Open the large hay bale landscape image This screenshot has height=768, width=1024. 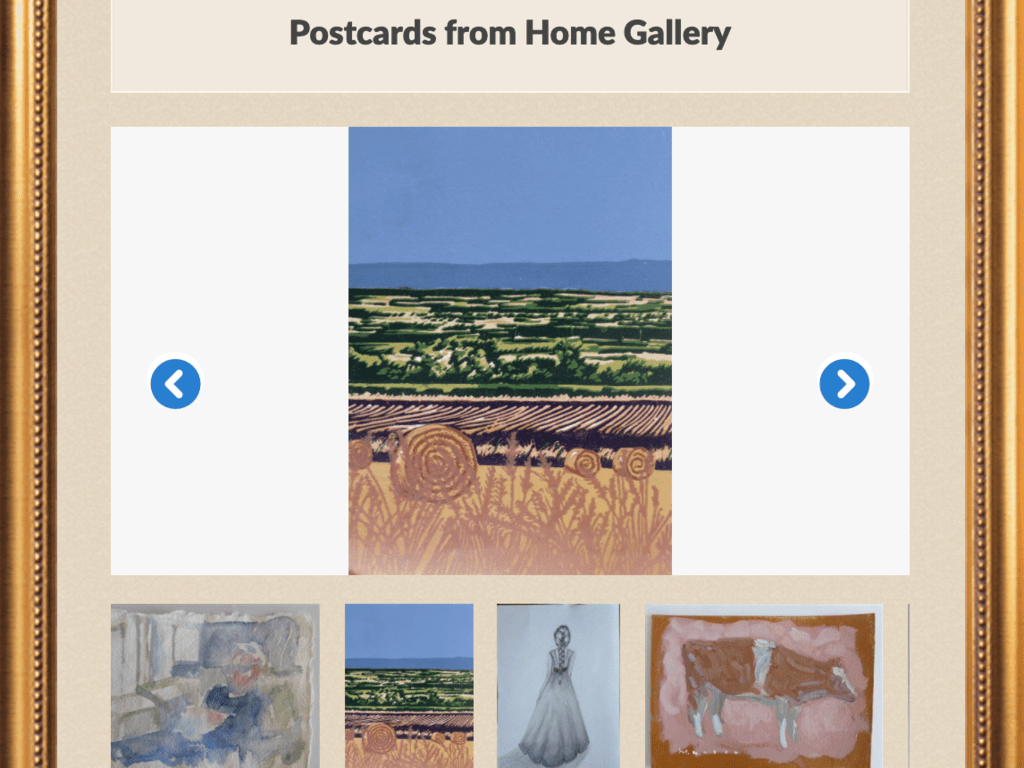pyautogui.click(x=510, y=350)
